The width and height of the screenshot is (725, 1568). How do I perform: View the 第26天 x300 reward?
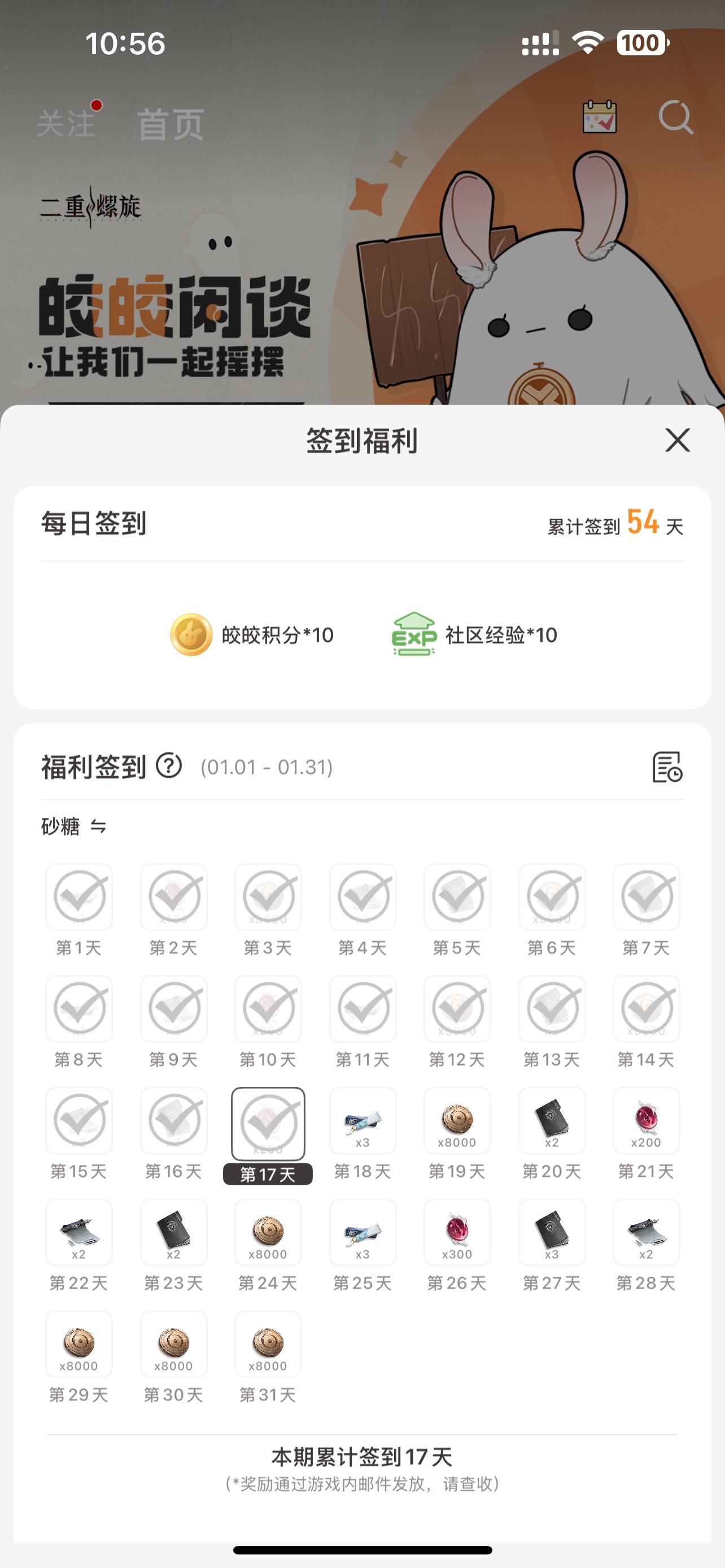click(x=457, y=1233)
